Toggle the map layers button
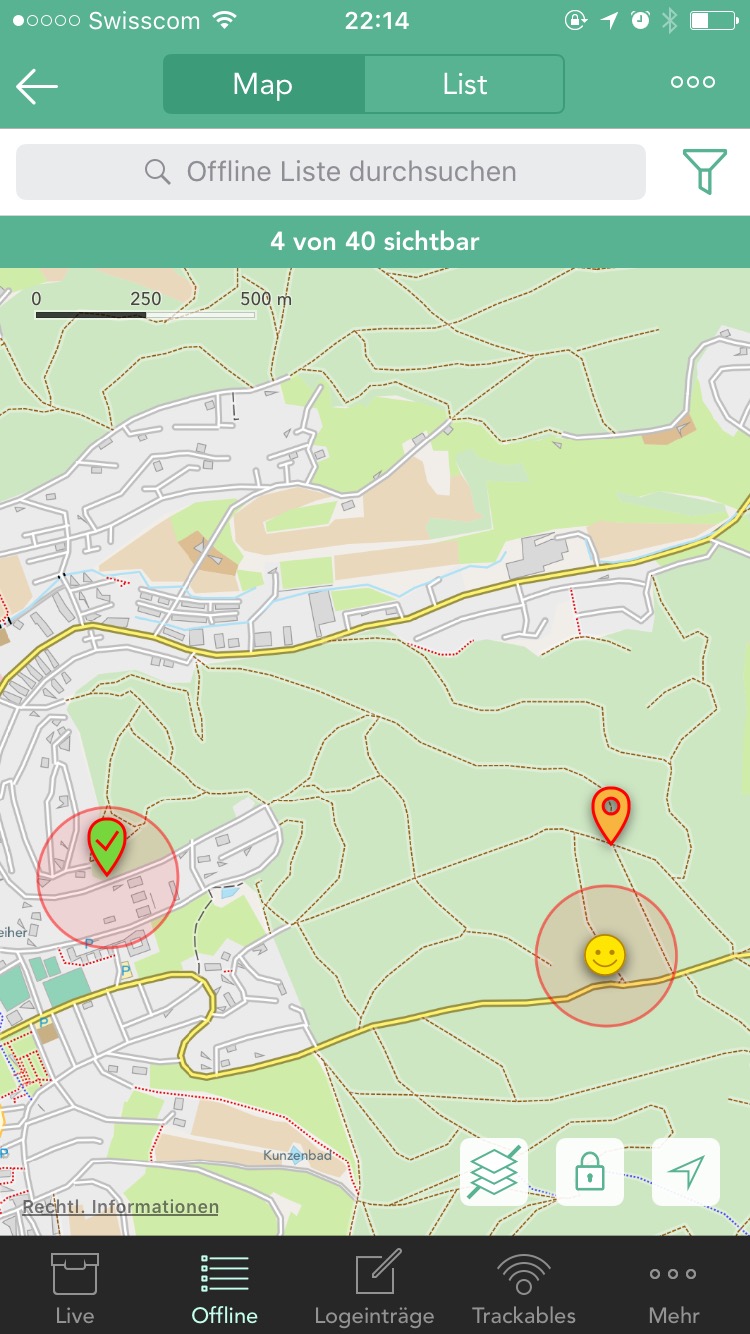Image resolution: width=750 pixels, height=1334 pixels. tap(494, 1171)
